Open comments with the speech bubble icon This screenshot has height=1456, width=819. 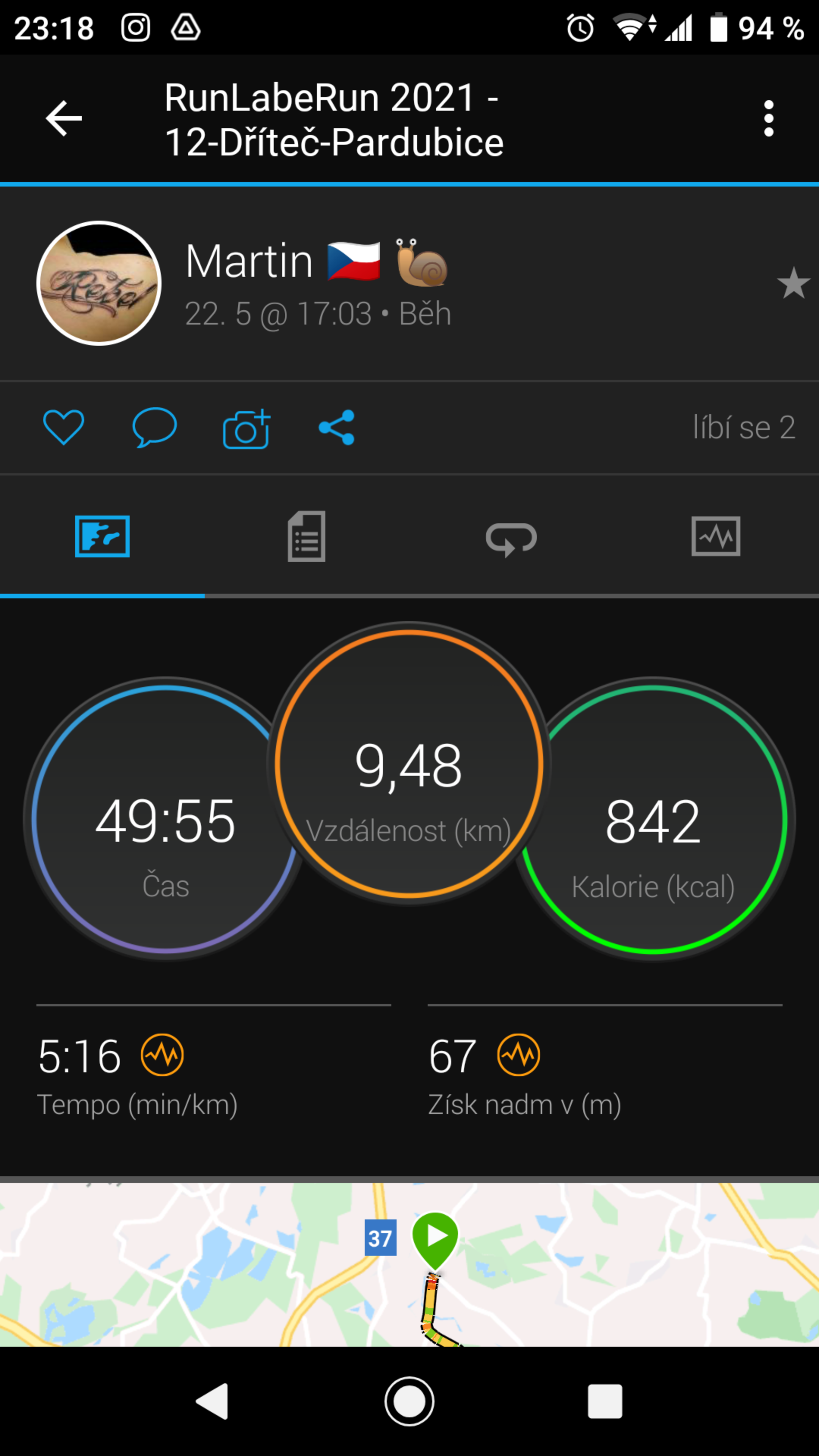154,427
